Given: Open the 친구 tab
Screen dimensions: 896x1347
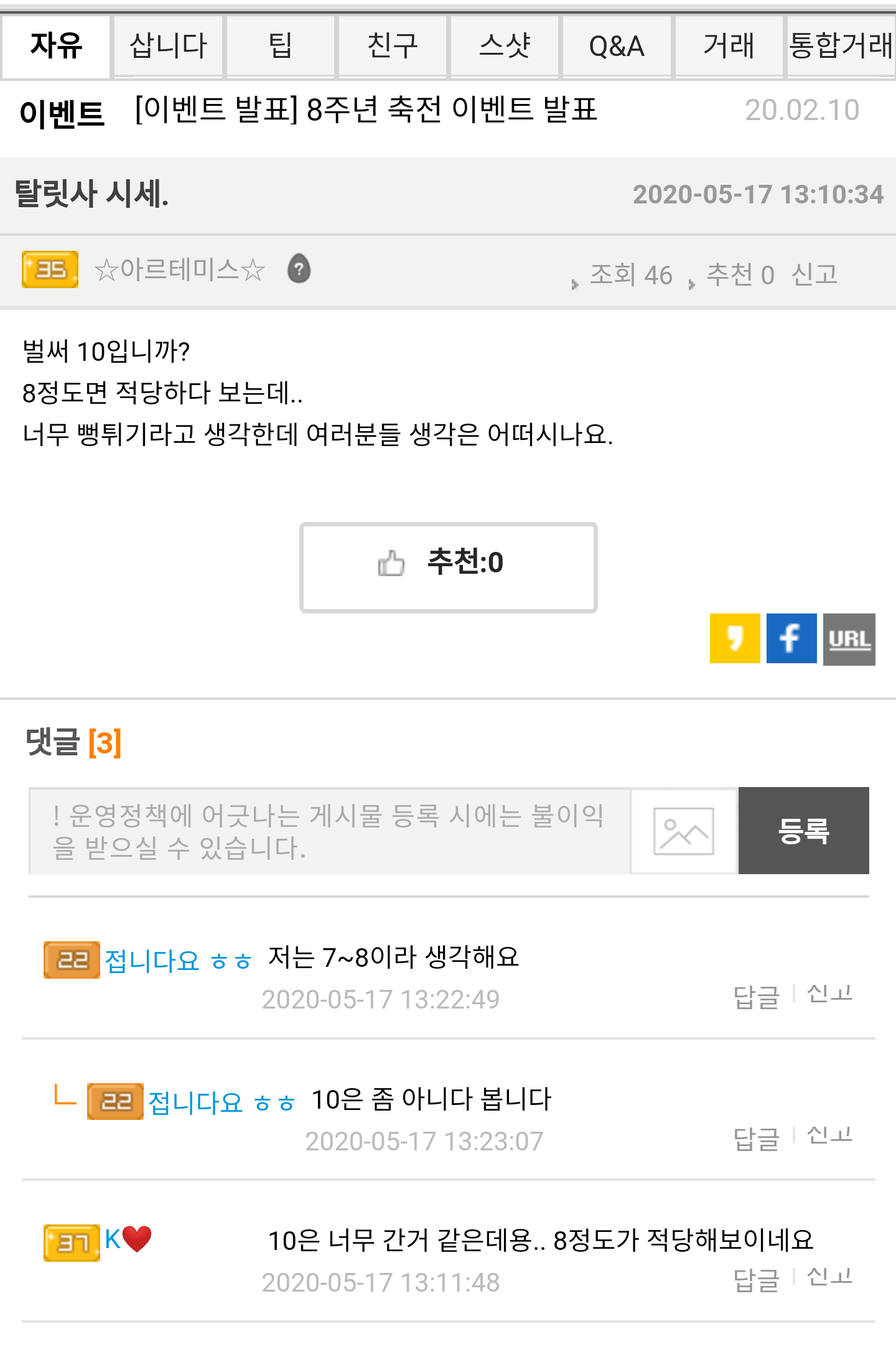Looking at the screenshot, I should [392, 46].
